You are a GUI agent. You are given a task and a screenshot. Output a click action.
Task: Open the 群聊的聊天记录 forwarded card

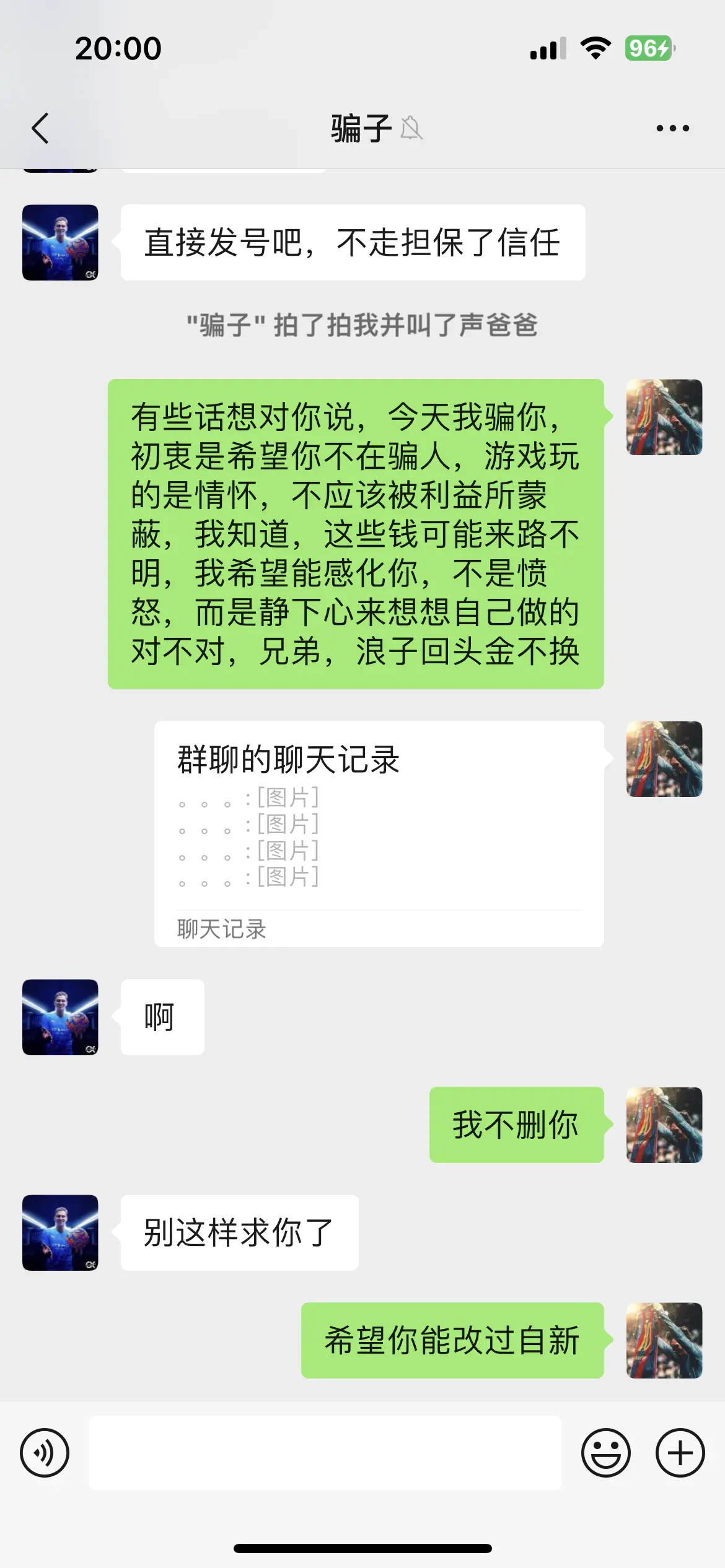(379, 833)
